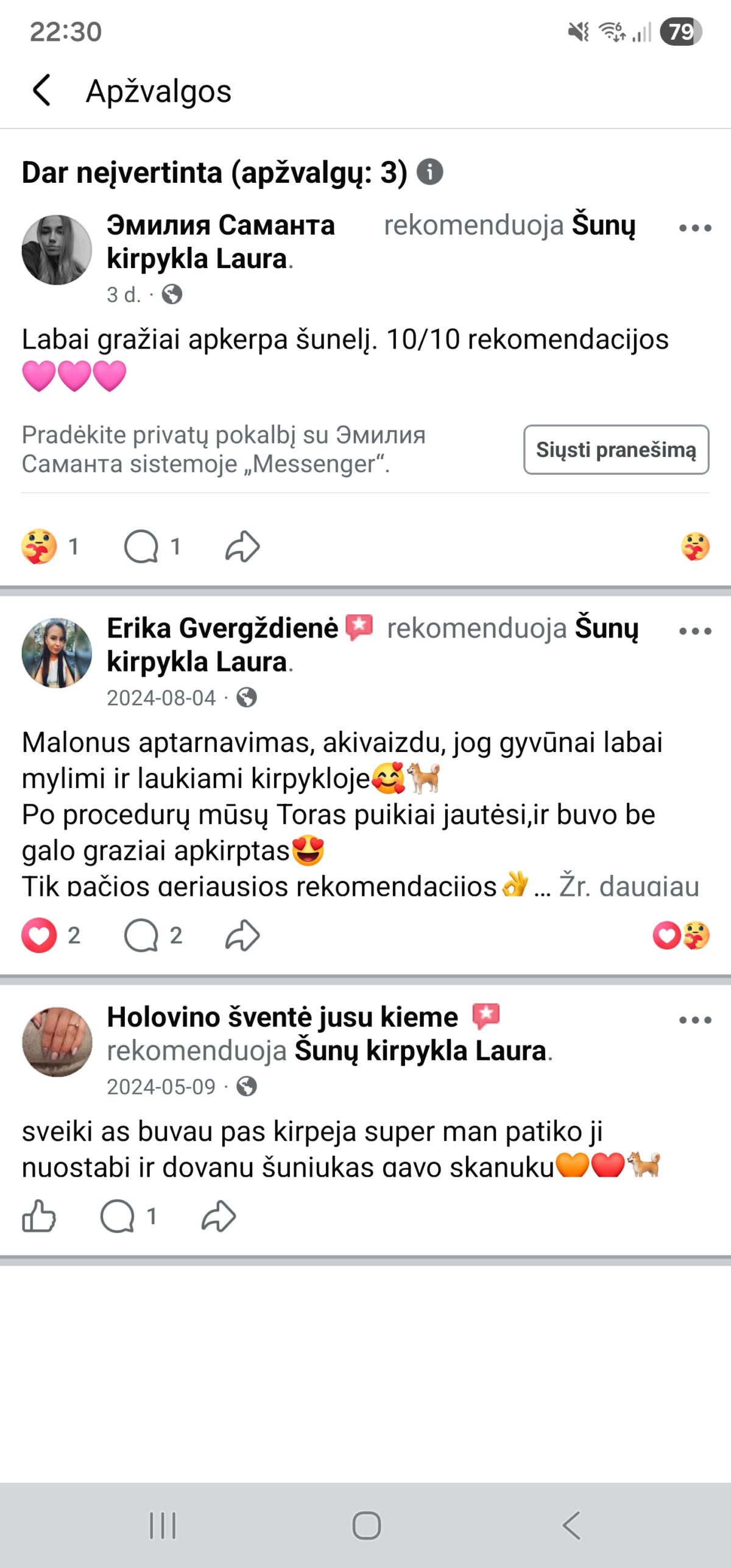731x1568 pixels.
Task: Open Erika Gvergždienė's profile photo
Action: pos(57,653)
